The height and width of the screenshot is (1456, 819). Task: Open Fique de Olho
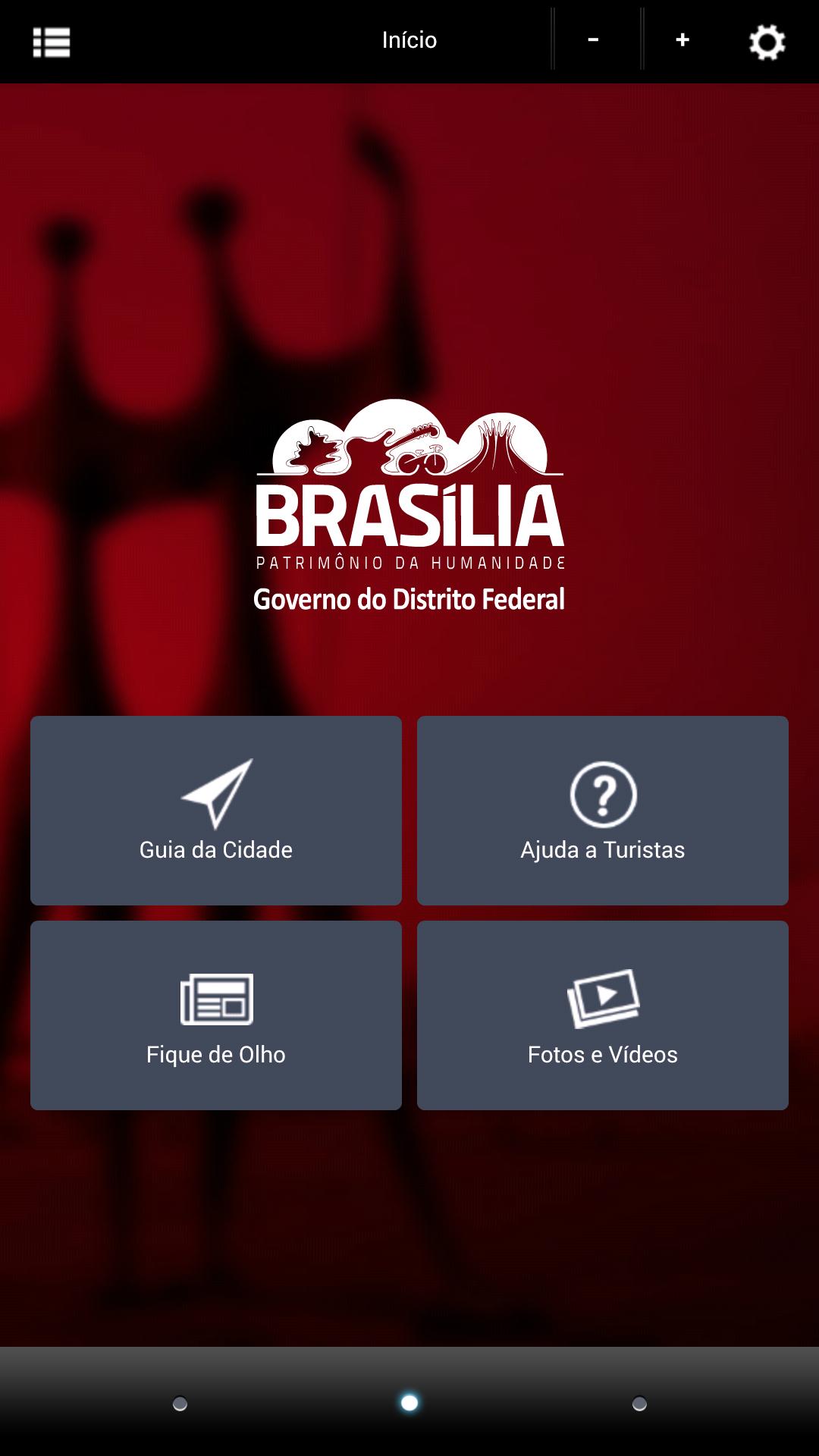pyautogui.click(x=215, y=1015)
